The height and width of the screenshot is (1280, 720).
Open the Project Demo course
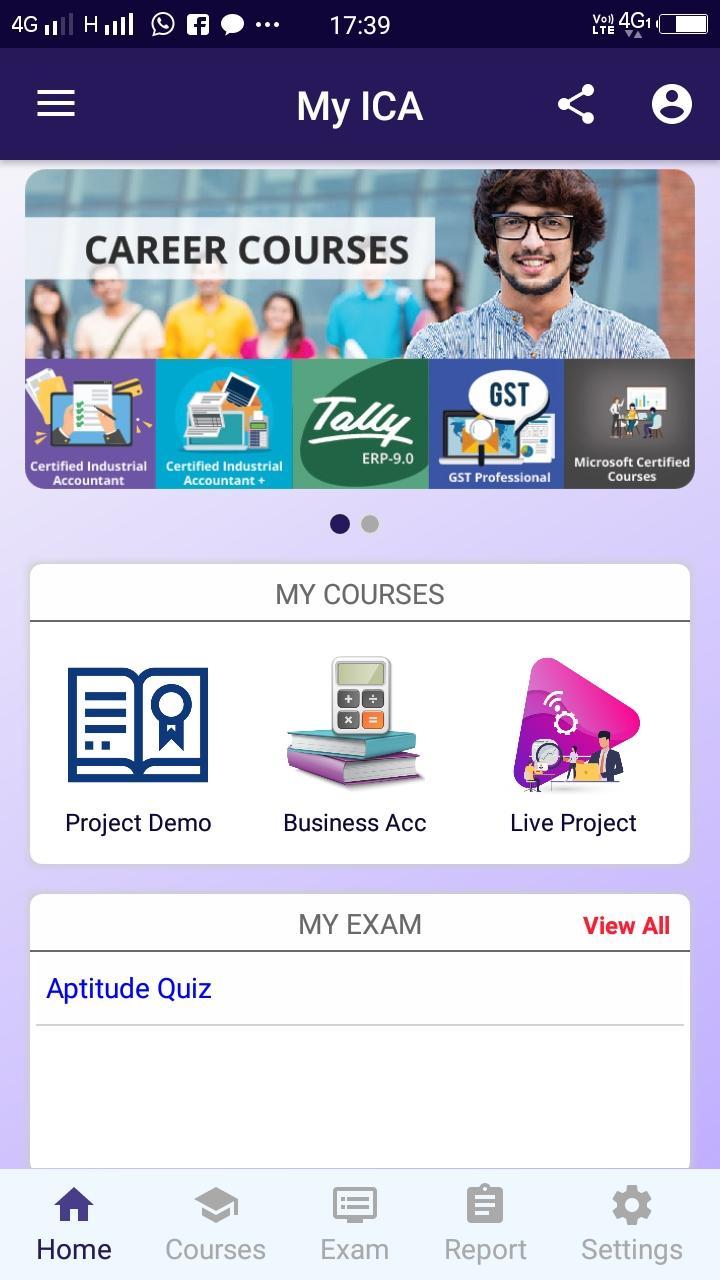point(138,745)
